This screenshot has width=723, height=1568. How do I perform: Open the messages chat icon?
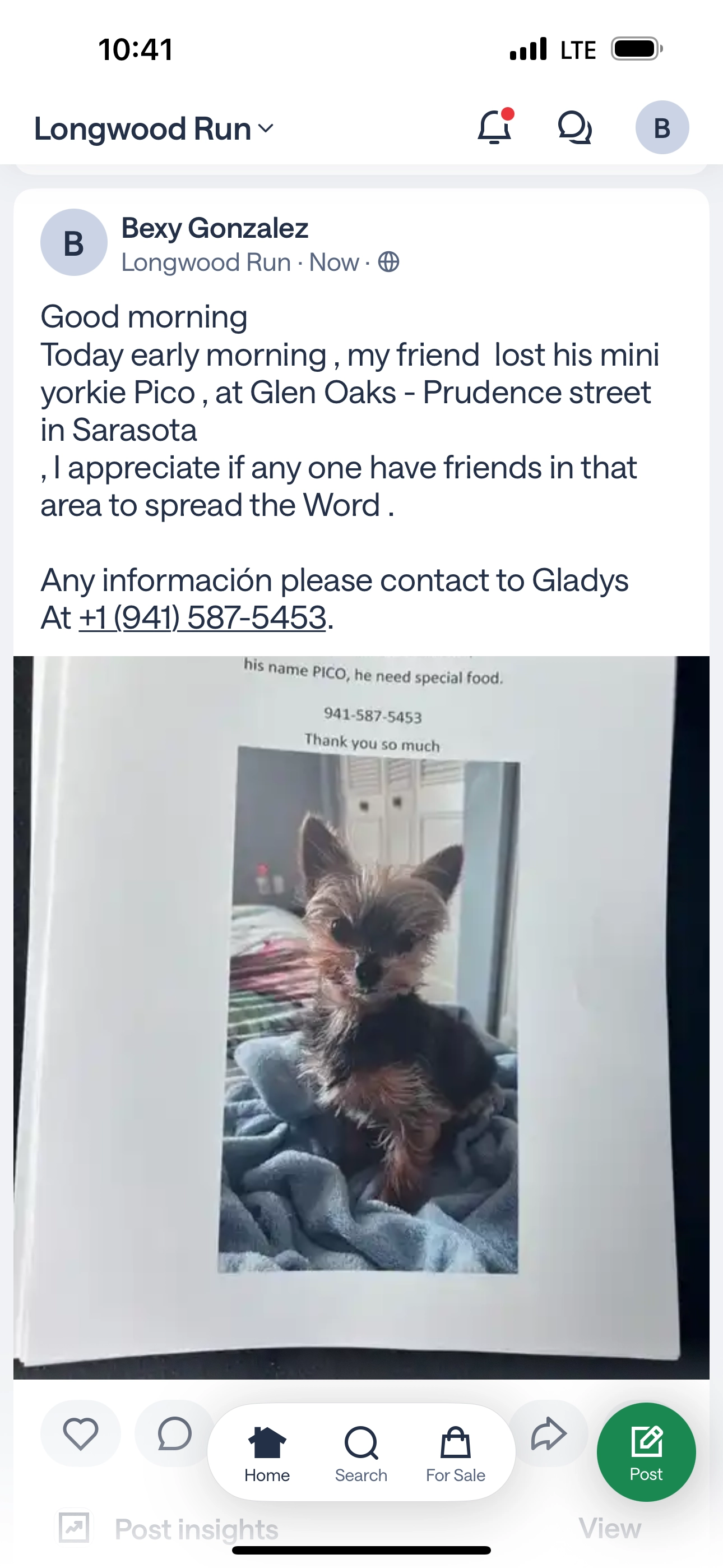point(574,127)
